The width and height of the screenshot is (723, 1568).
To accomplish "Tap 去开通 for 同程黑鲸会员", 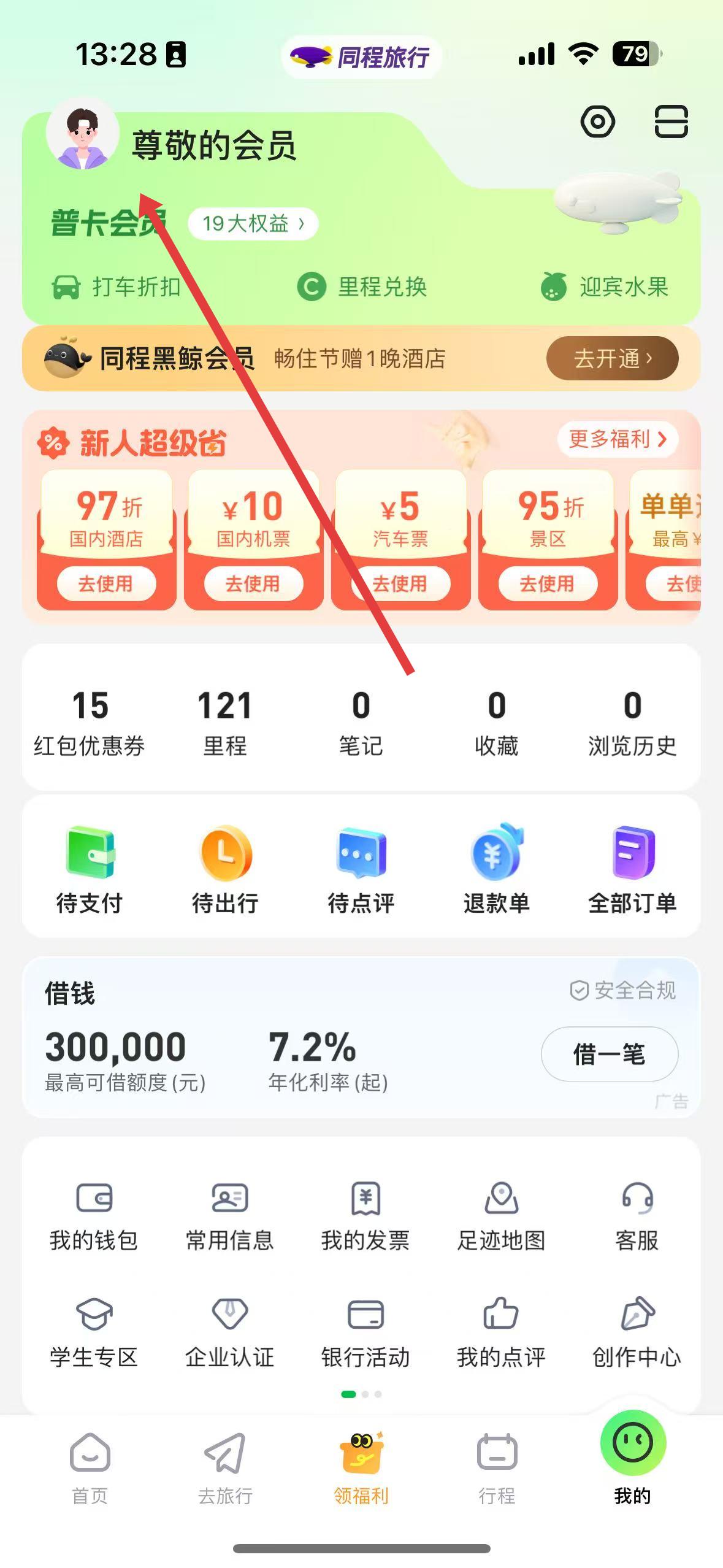I will coord(611,358).
